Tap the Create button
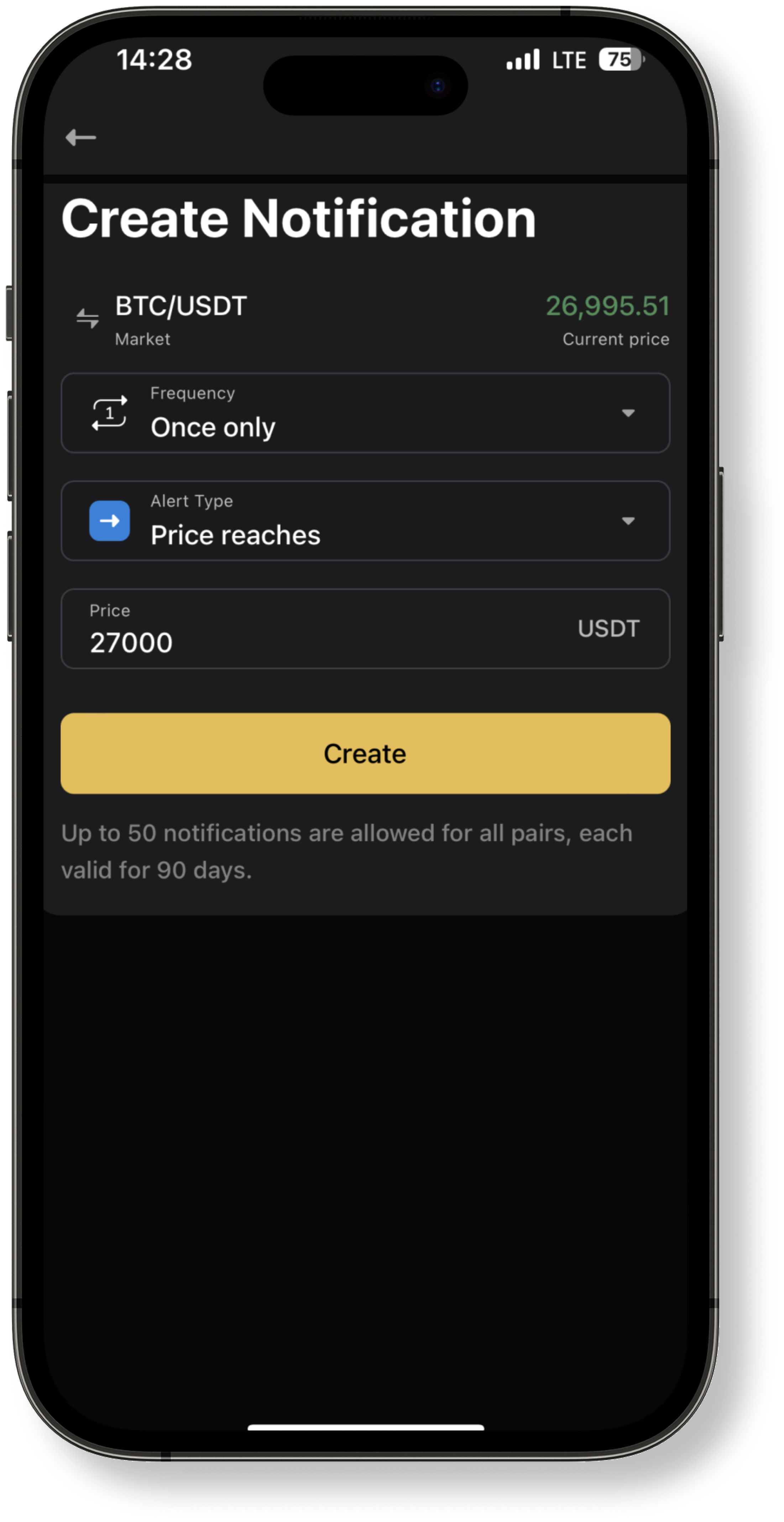 (x=365, y=753)
